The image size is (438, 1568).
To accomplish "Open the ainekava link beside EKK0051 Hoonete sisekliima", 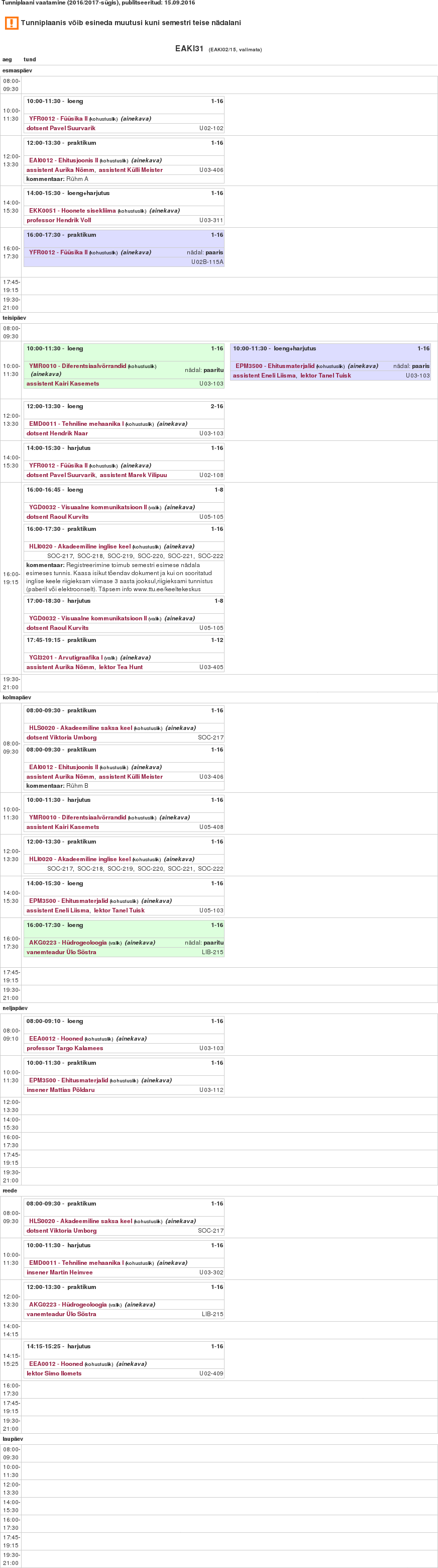I will (x=164, y=211).
